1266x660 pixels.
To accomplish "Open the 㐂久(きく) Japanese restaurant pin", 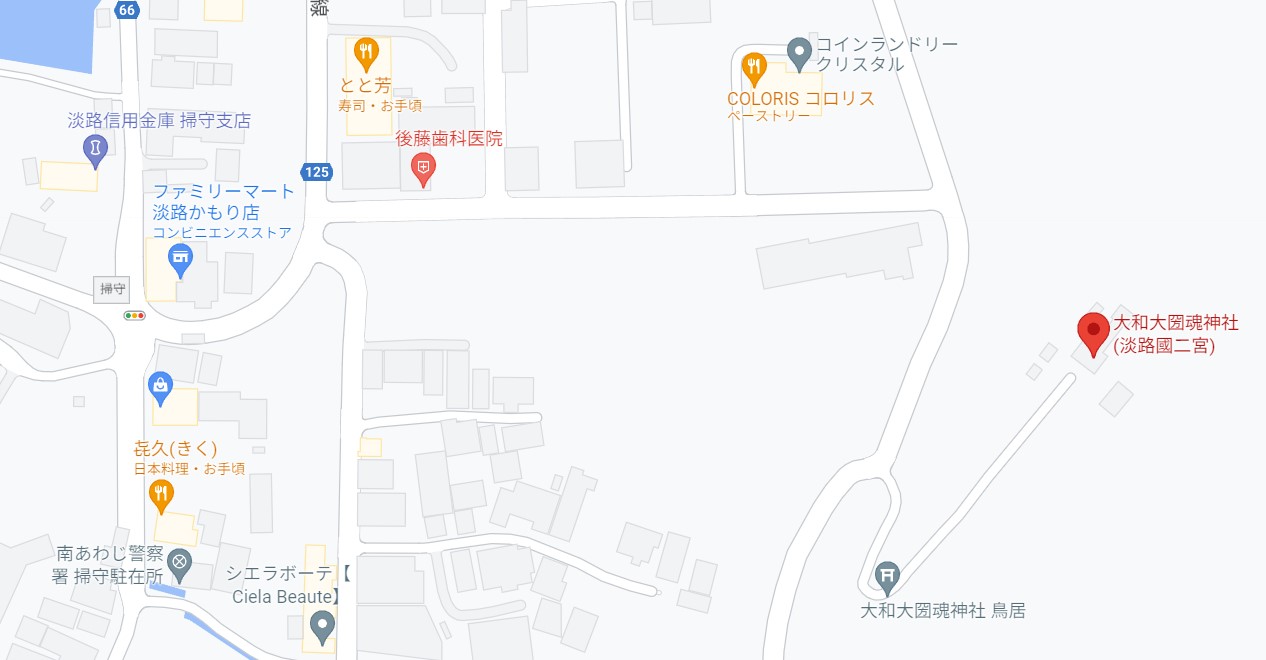I will (161, 493).
